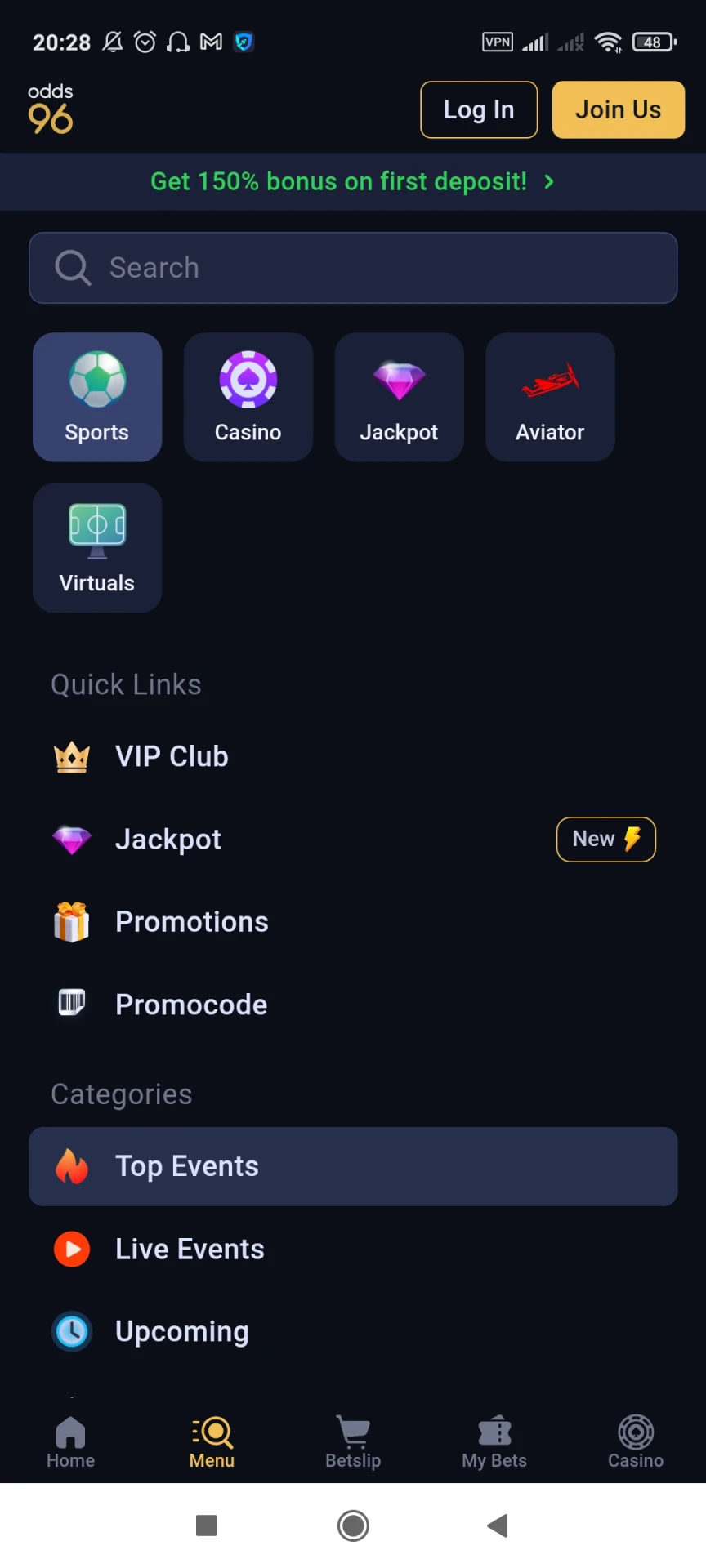Viewport: 706px width, 1568px height.
Task: Open the Live Events category
Action: tap(353, 1249)
